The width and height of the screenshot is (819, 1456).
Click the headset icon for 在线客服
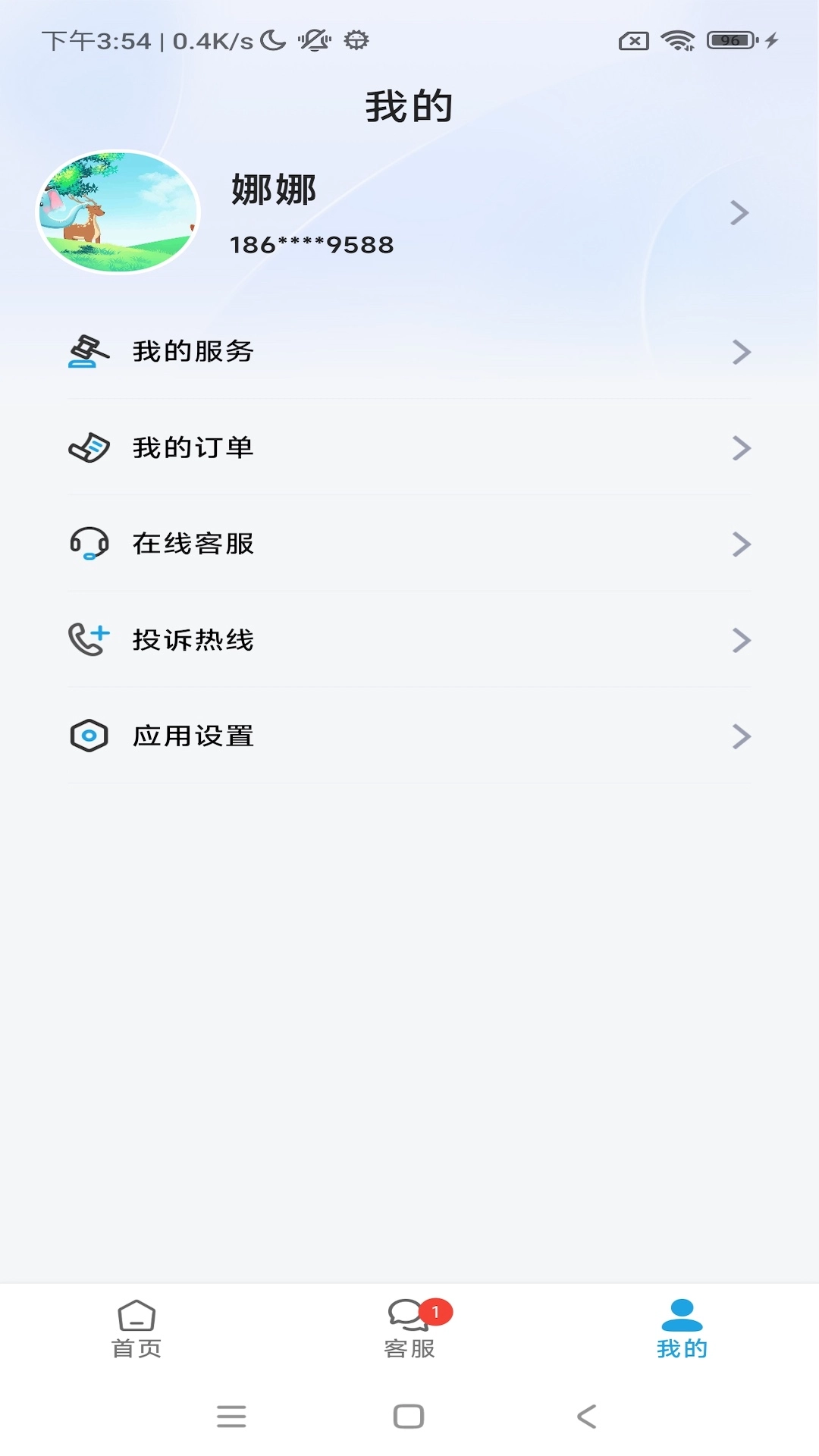[88, 544]
